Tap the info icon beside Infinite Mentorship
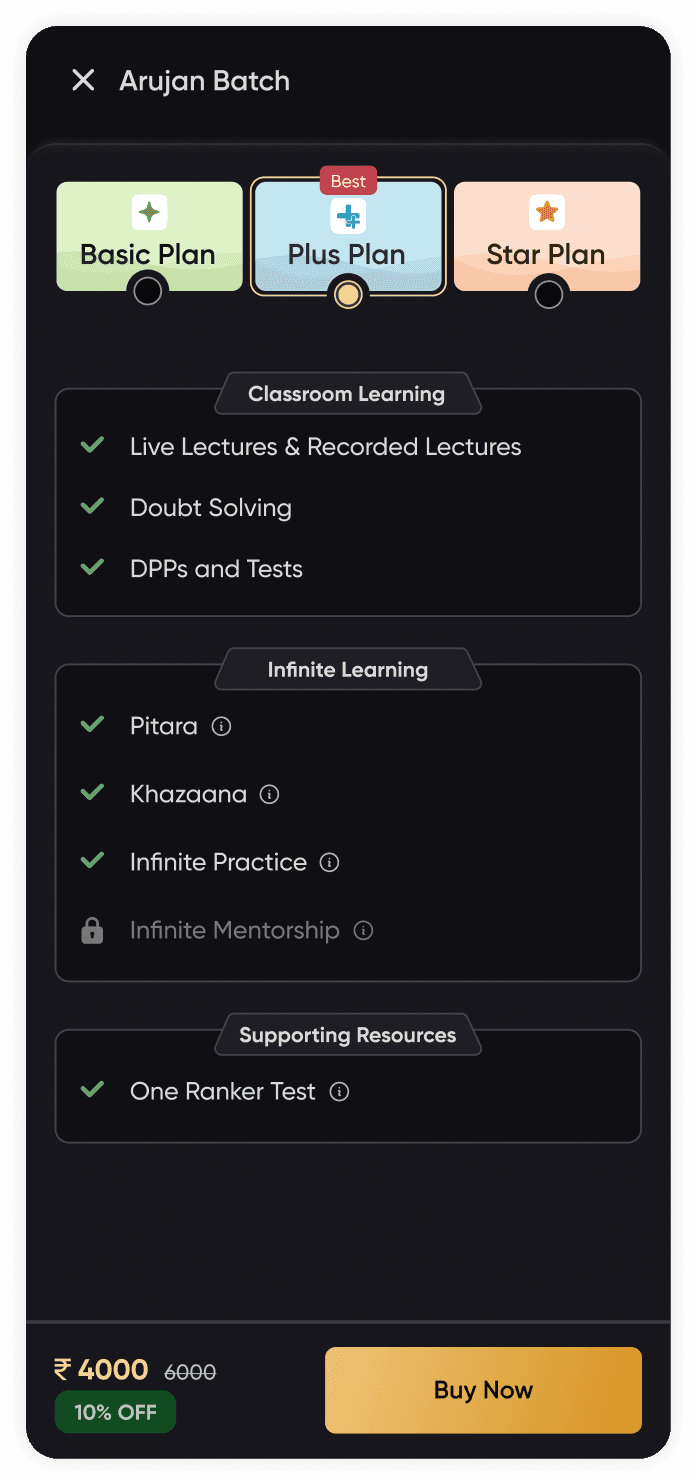 (364, 930)
